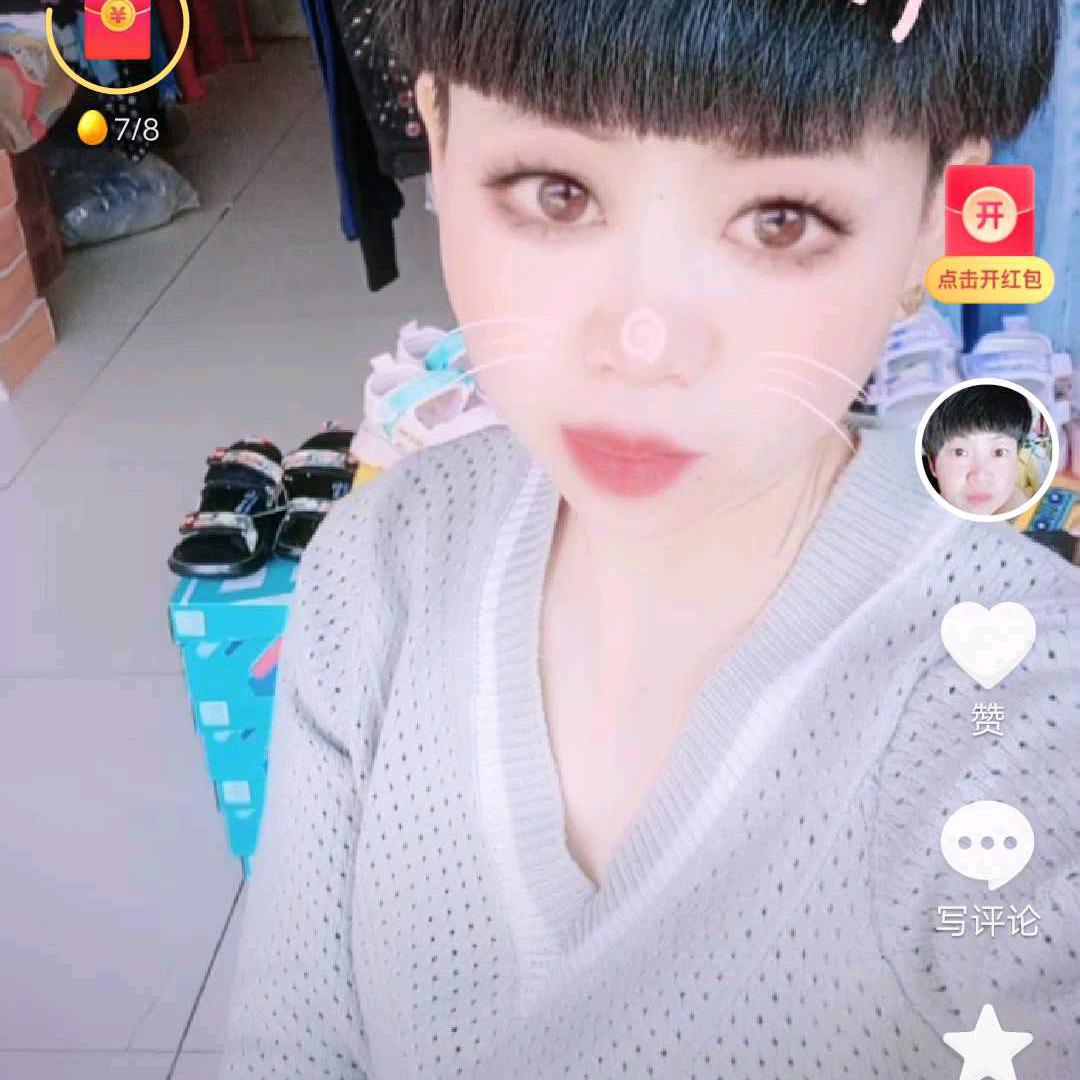The width and height of the screenshot is (1080, 1080).
Task: Tap 点击开红包 to open the red packet
Action: (x=989, y=279)
